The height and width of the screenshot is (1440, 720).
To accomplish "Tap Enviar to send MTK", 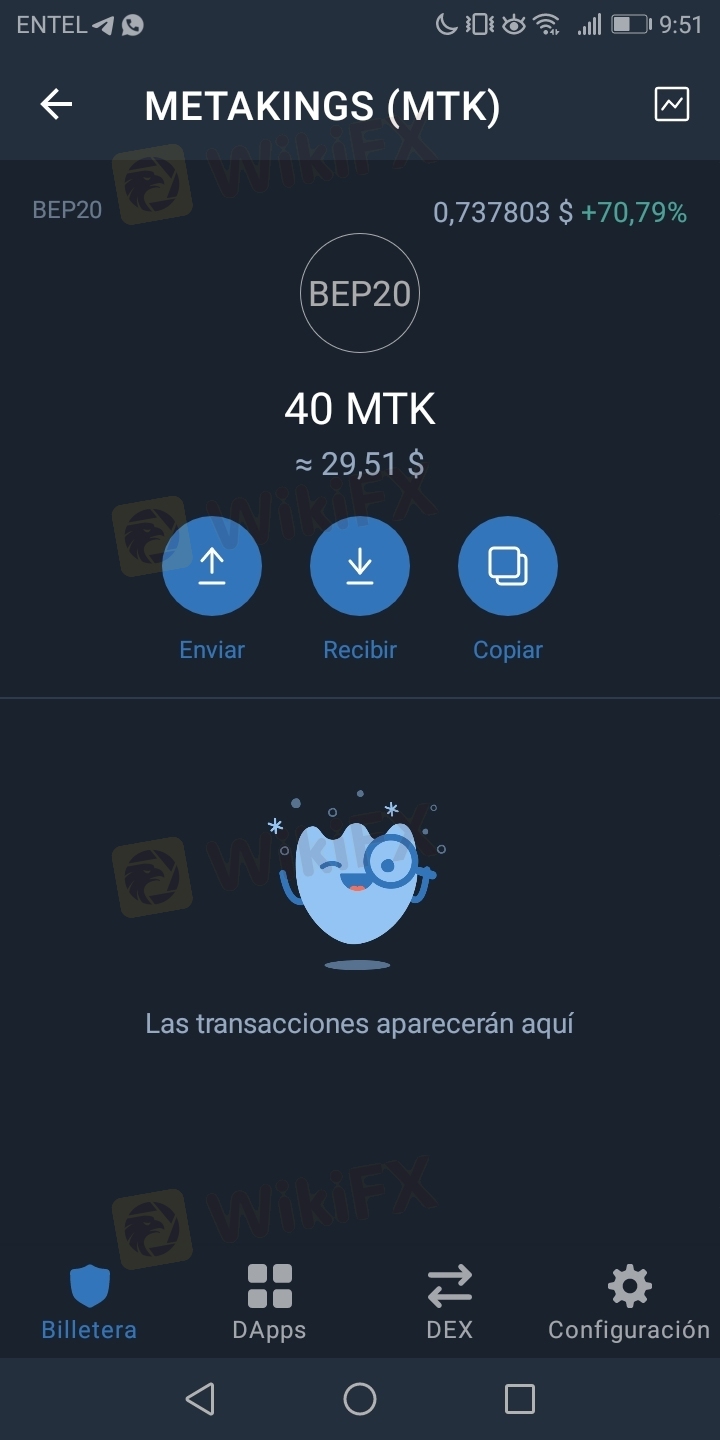I will (212, 567).
